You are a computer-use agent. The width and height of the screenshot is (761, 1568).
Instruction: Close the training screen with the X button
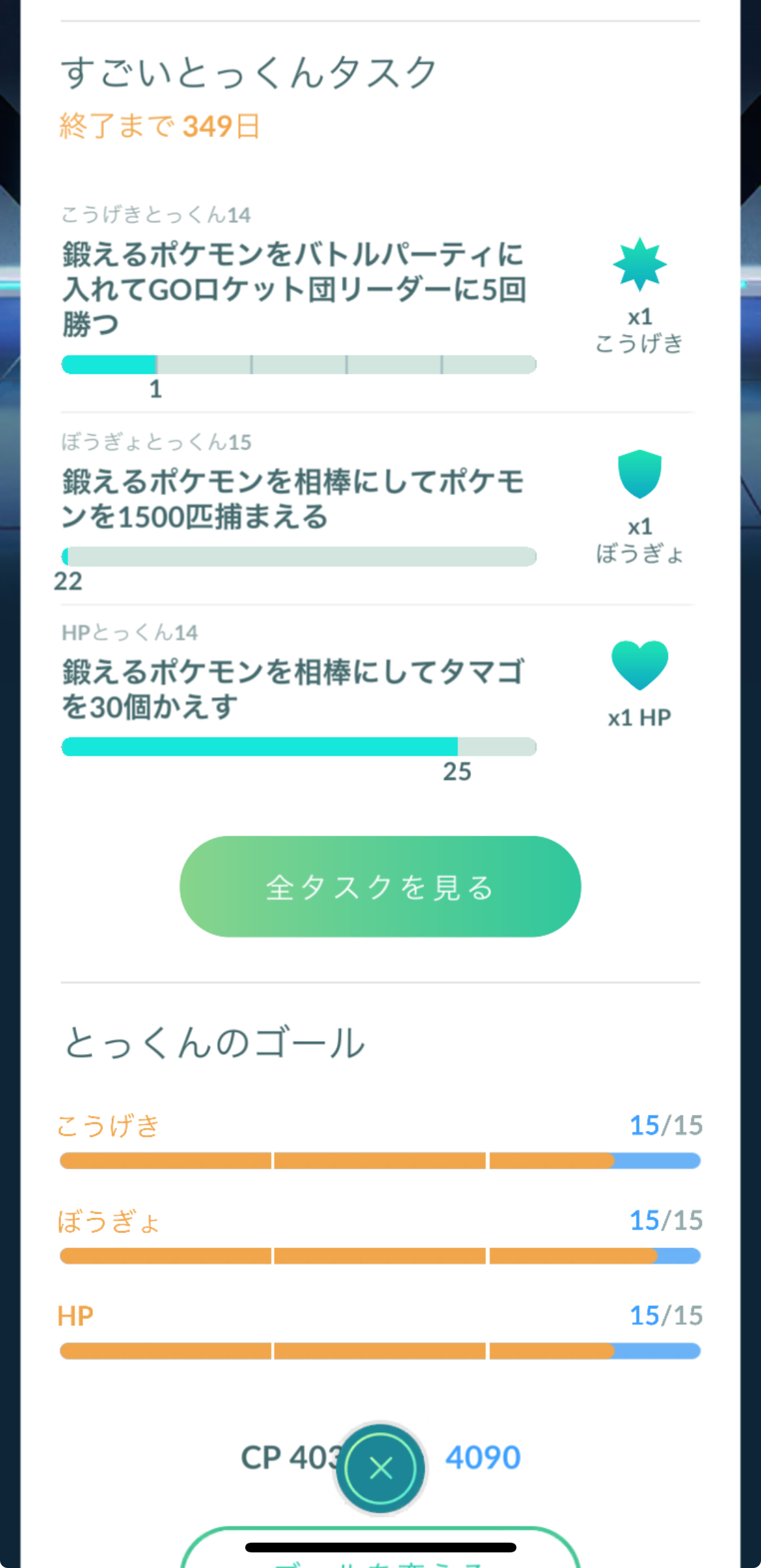tap(380, 1468)
